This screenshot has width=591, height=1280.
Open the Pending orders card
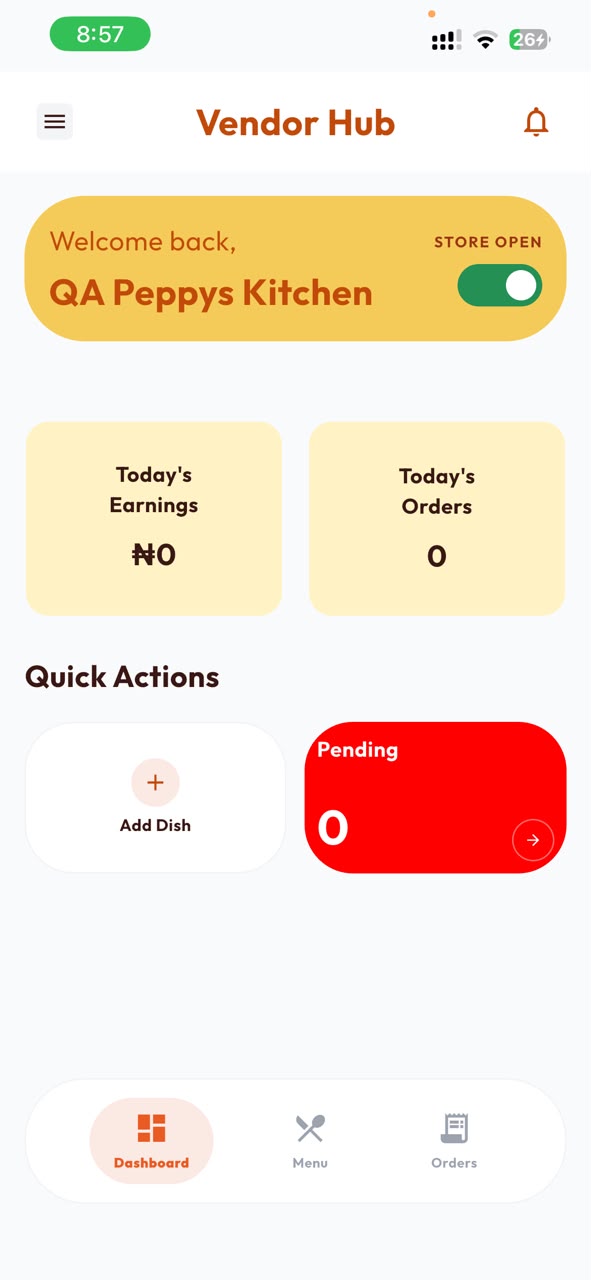click(435, 797)
